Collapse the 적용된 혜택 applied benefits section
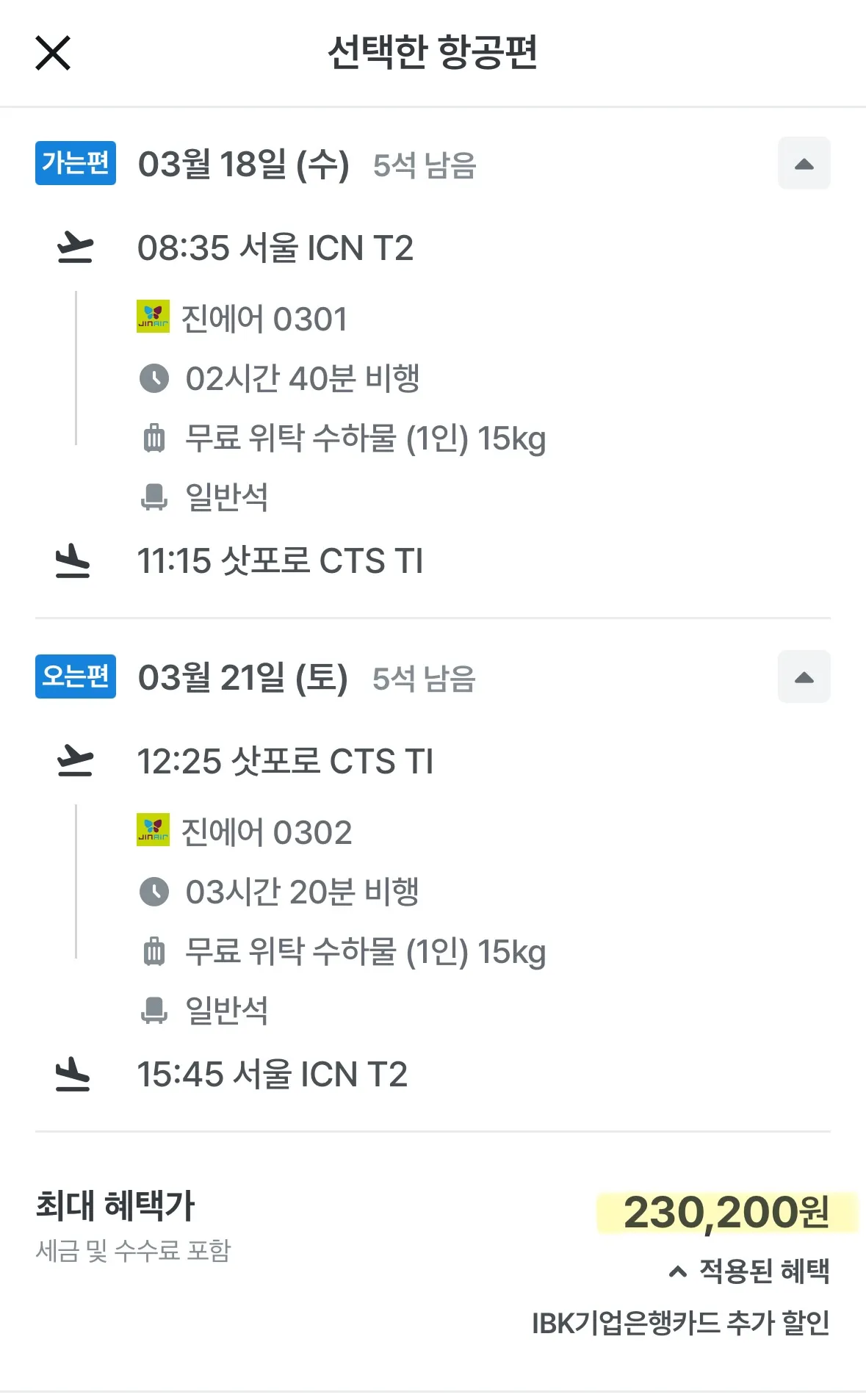The width and height of the screenshot is (866, 1400). coord(749,1271)
